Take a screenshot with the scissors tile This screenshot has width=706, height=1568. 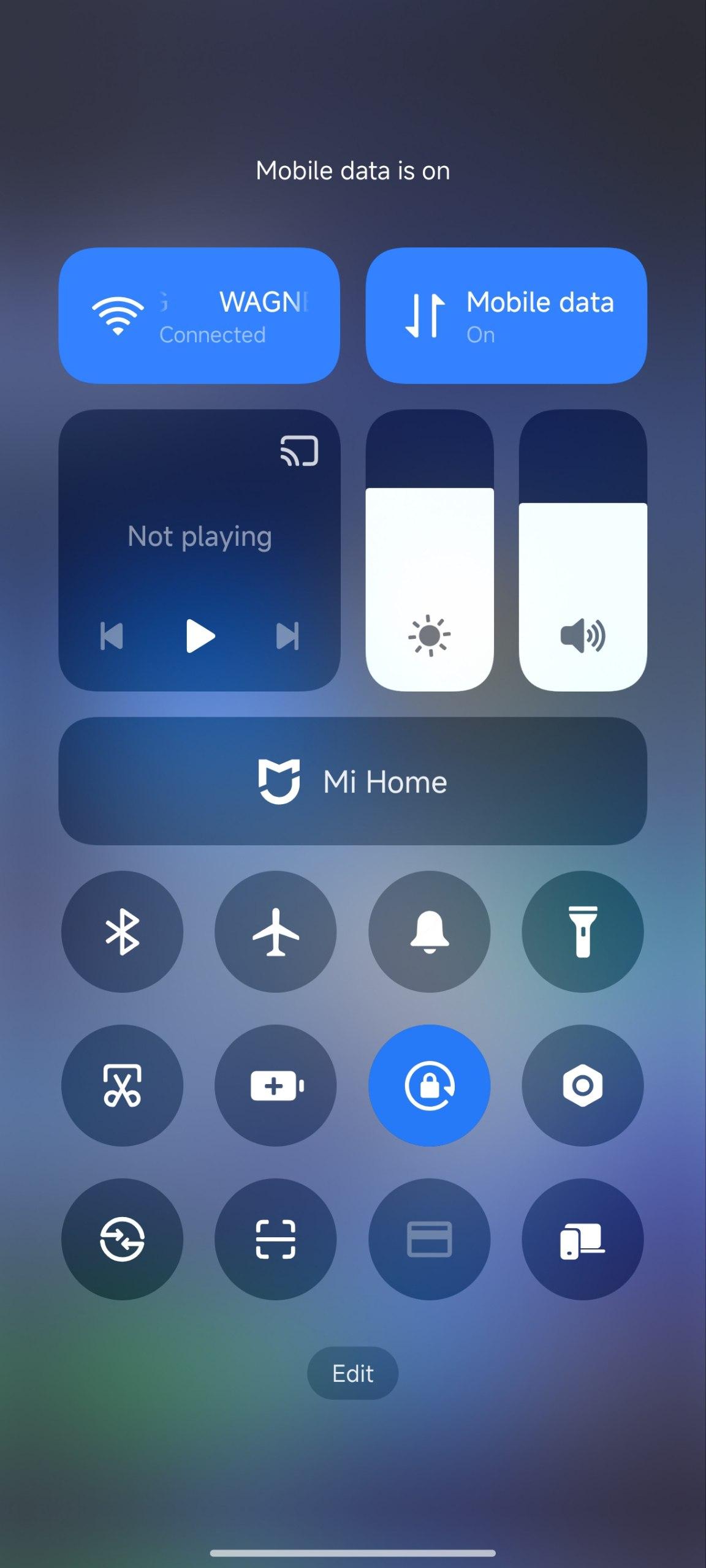122,1085
